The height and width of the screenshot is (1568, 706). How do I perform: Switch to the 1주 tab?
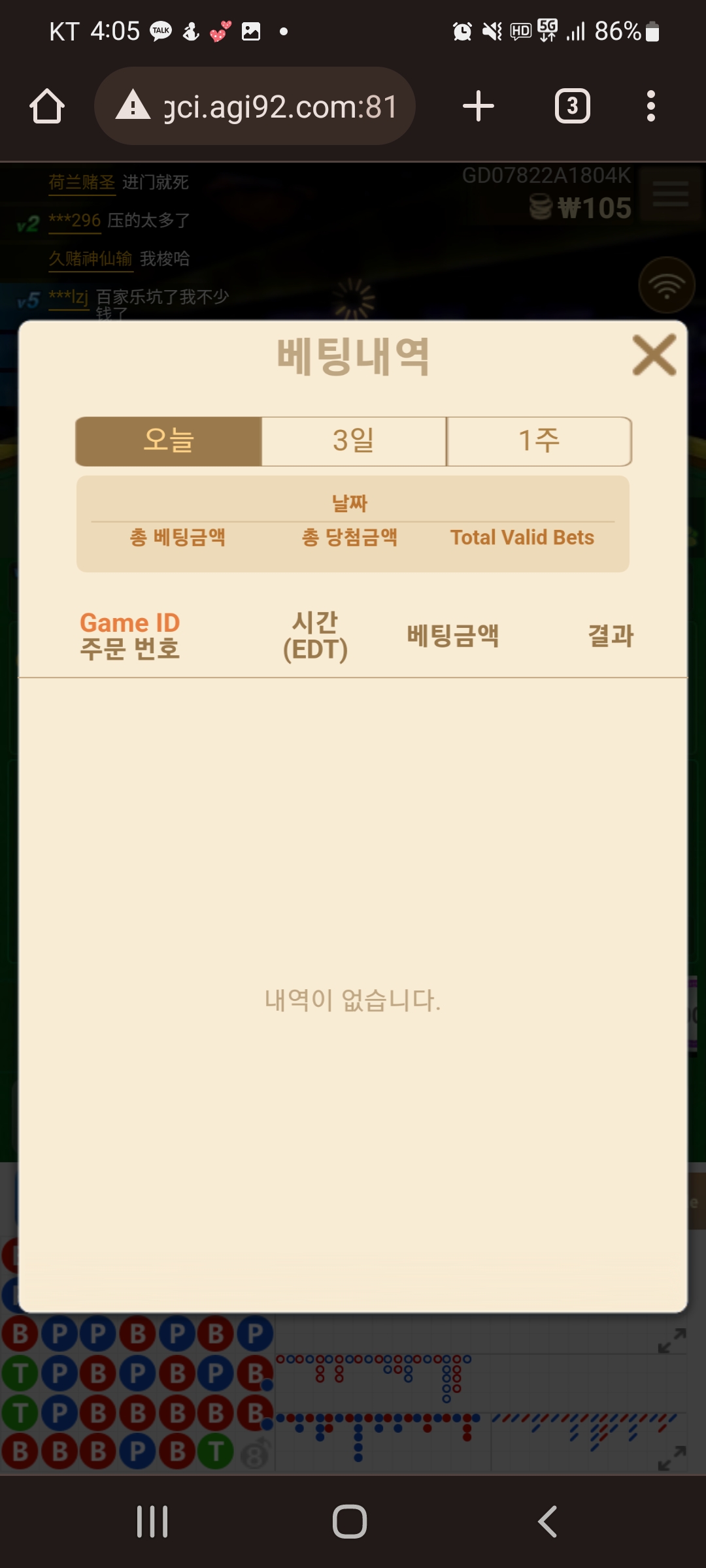539,441
